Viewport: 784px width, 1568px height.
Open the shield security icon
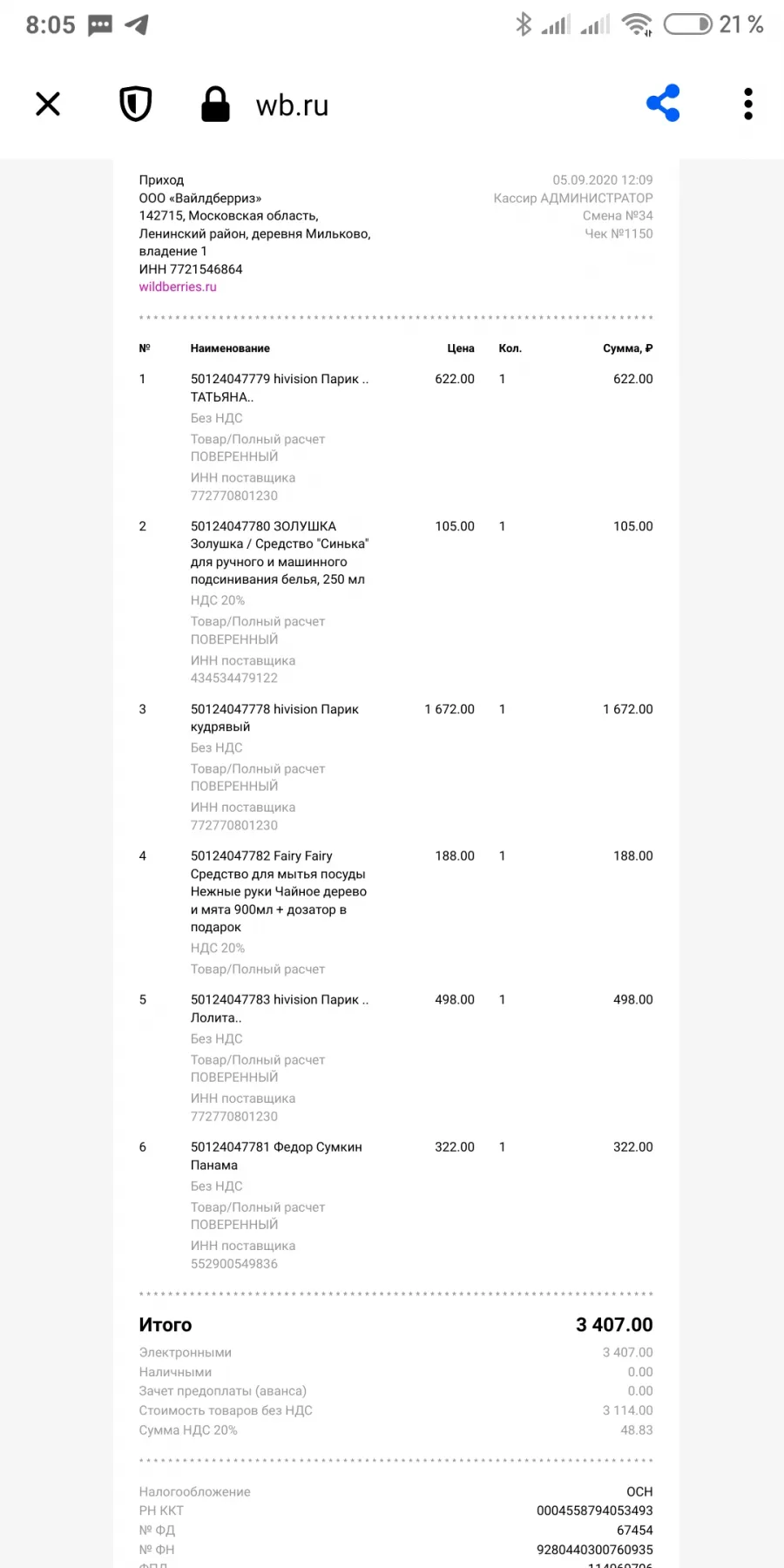tap(135, 104)
